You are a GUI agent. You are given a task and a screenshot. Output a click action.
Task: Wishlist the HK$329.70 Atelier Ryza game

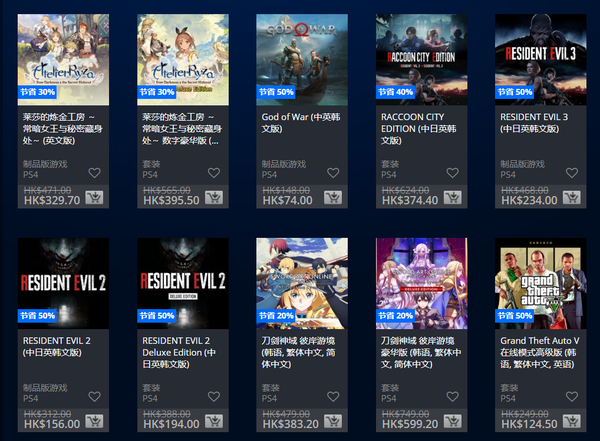coord(94,172)
